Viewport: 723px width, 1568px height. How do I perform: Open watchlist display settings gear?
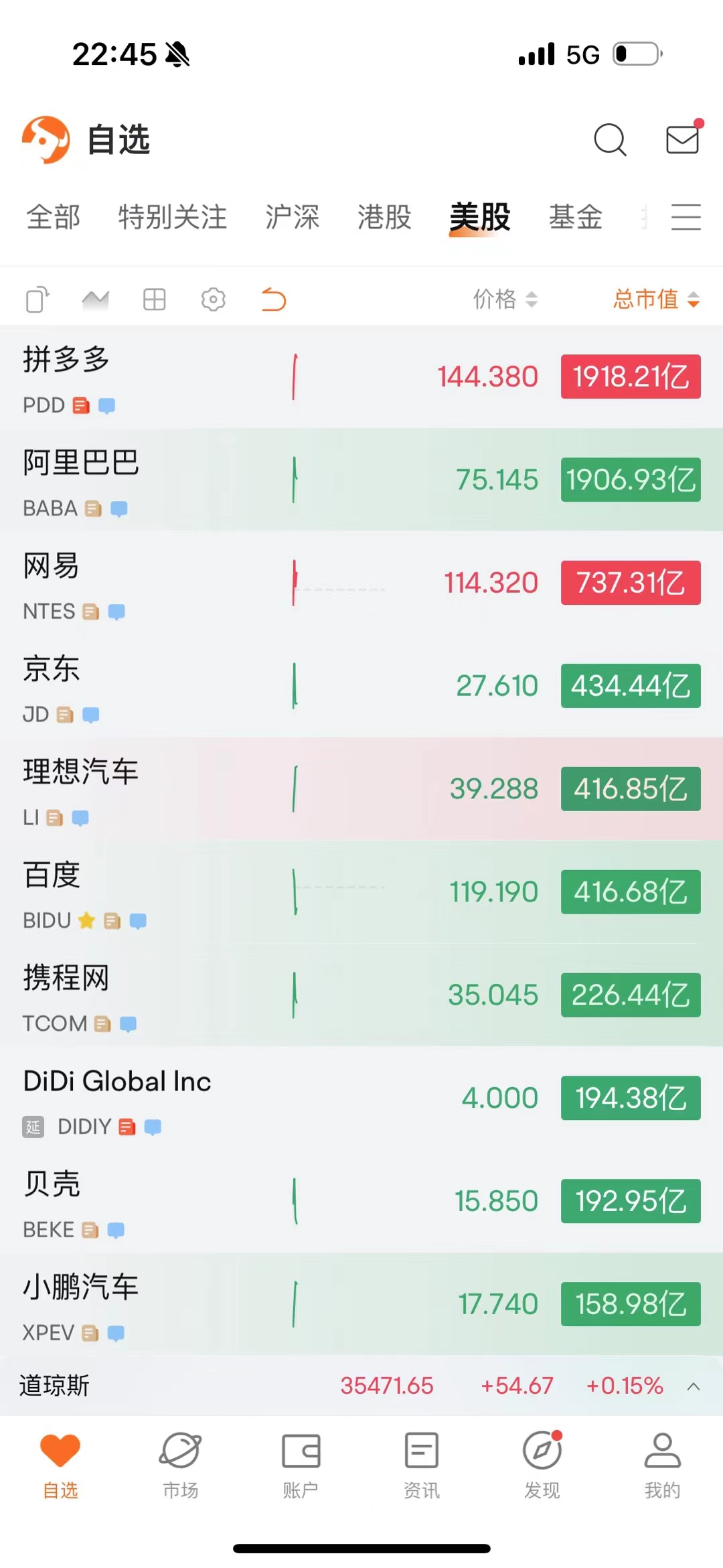point(212,299)
